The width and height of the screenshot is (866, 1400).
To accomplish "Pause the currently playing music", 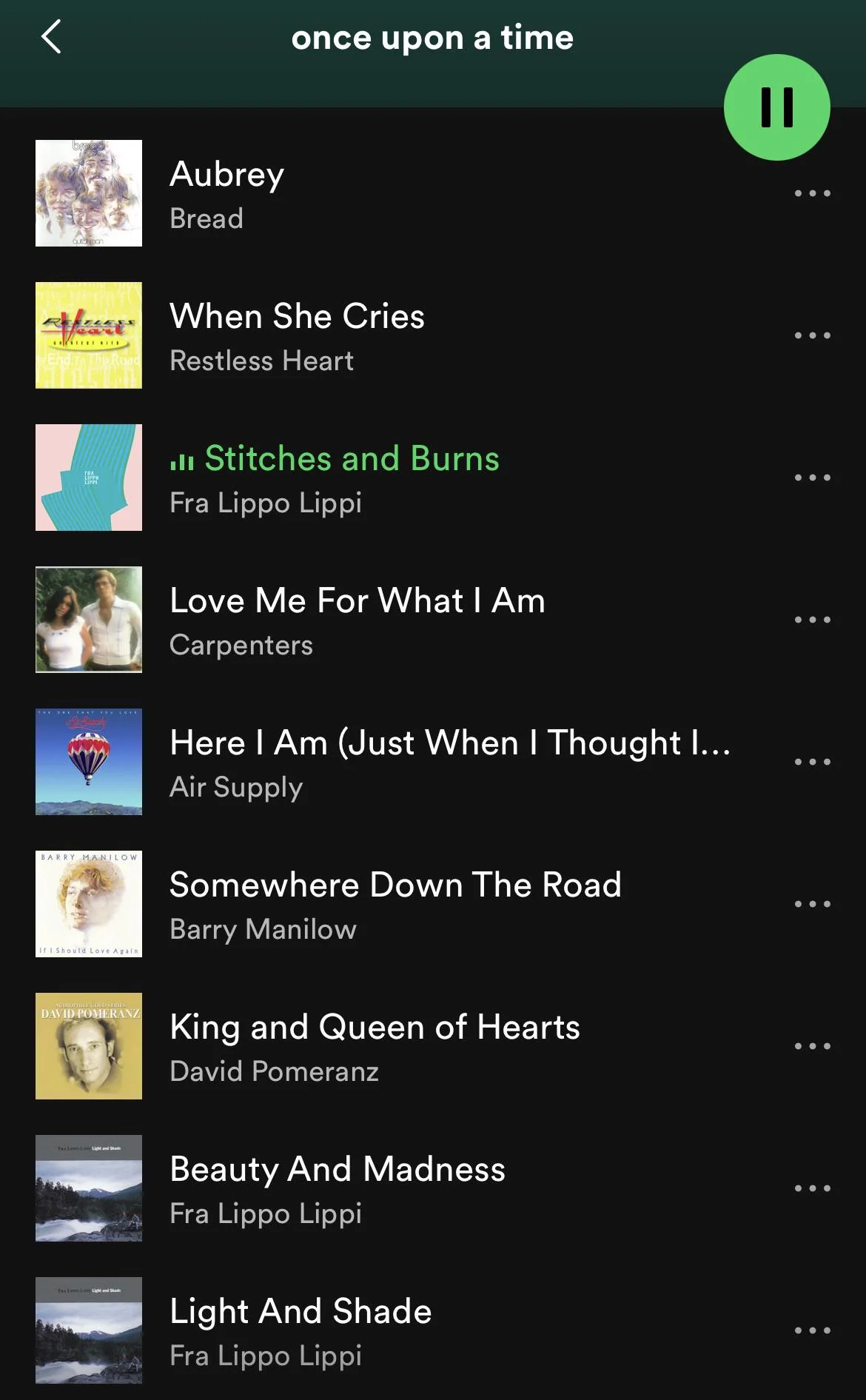I will coord(775,106).
